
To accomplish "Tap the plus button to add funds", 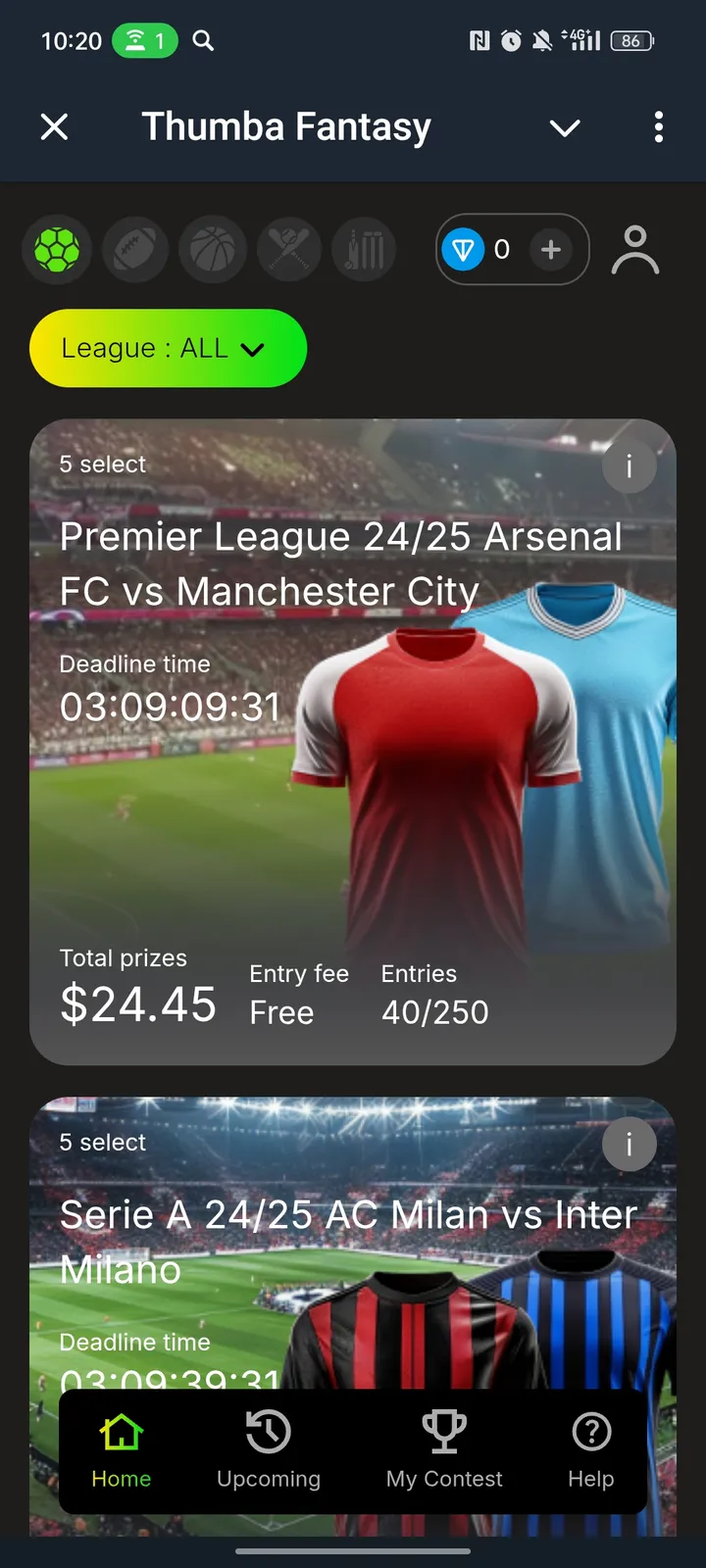I will (551, 250).
